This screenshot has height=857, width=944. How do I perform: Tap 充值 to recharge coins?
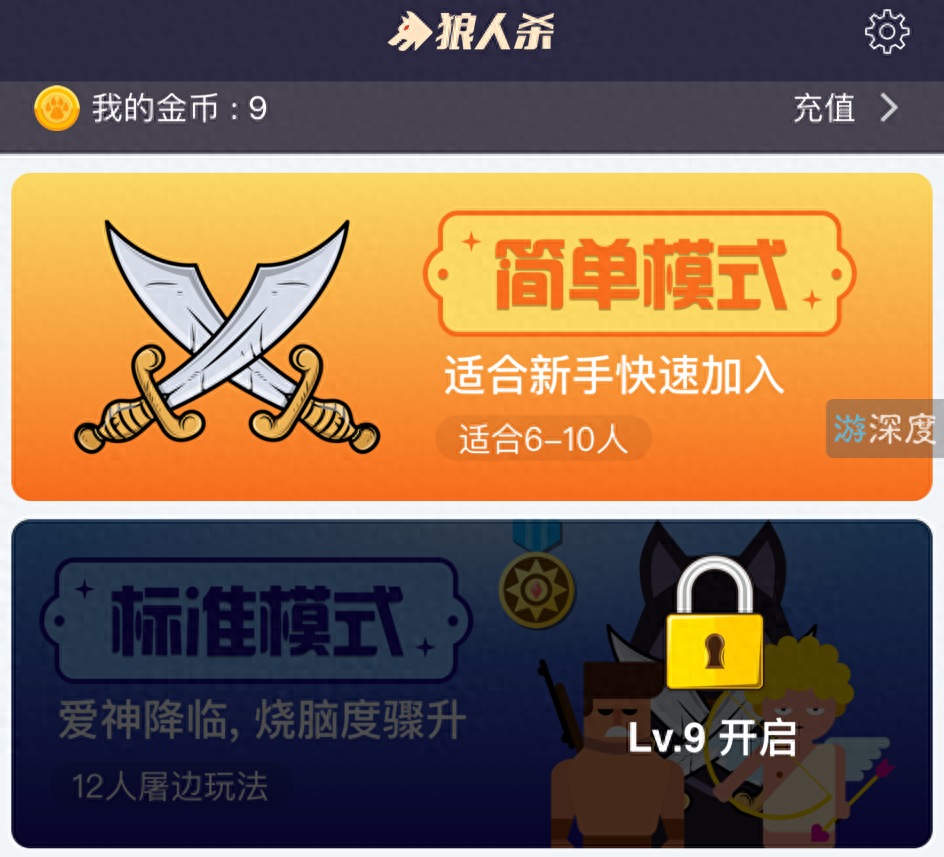845,108
